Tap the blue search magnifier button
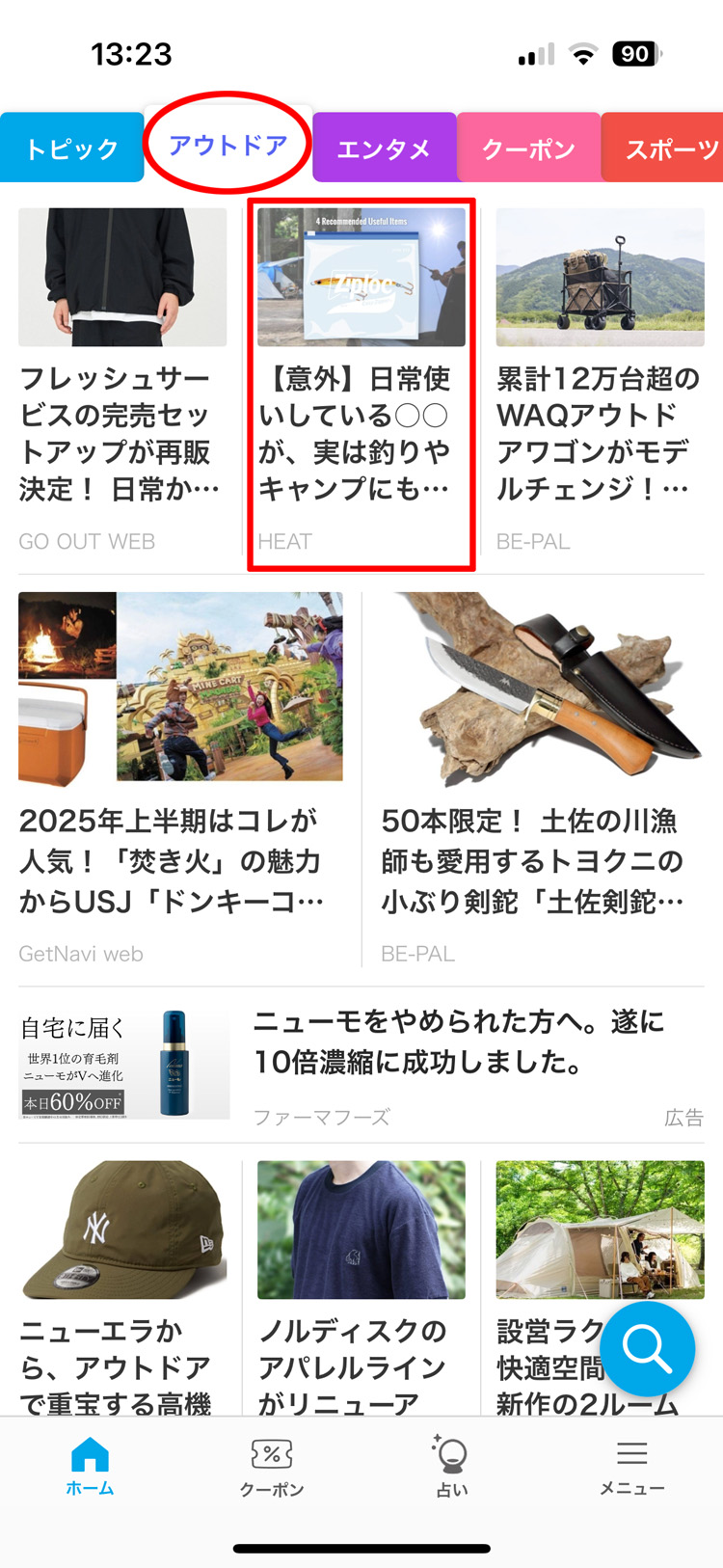Screen dimensions: 723x1568 click(x=647, y=1349)
